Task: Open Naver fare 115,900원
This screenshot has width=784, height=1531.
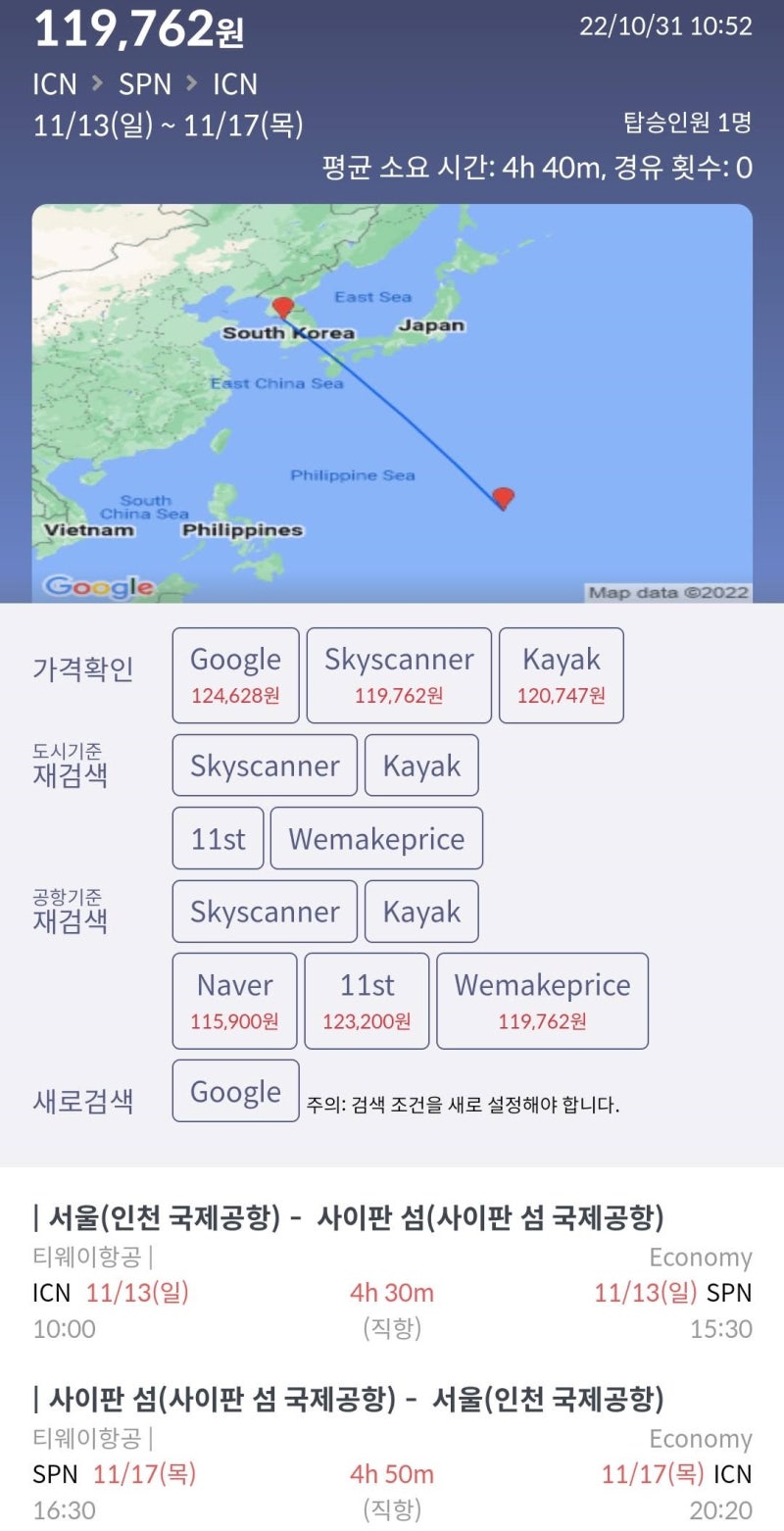Action: [234, 1000]
